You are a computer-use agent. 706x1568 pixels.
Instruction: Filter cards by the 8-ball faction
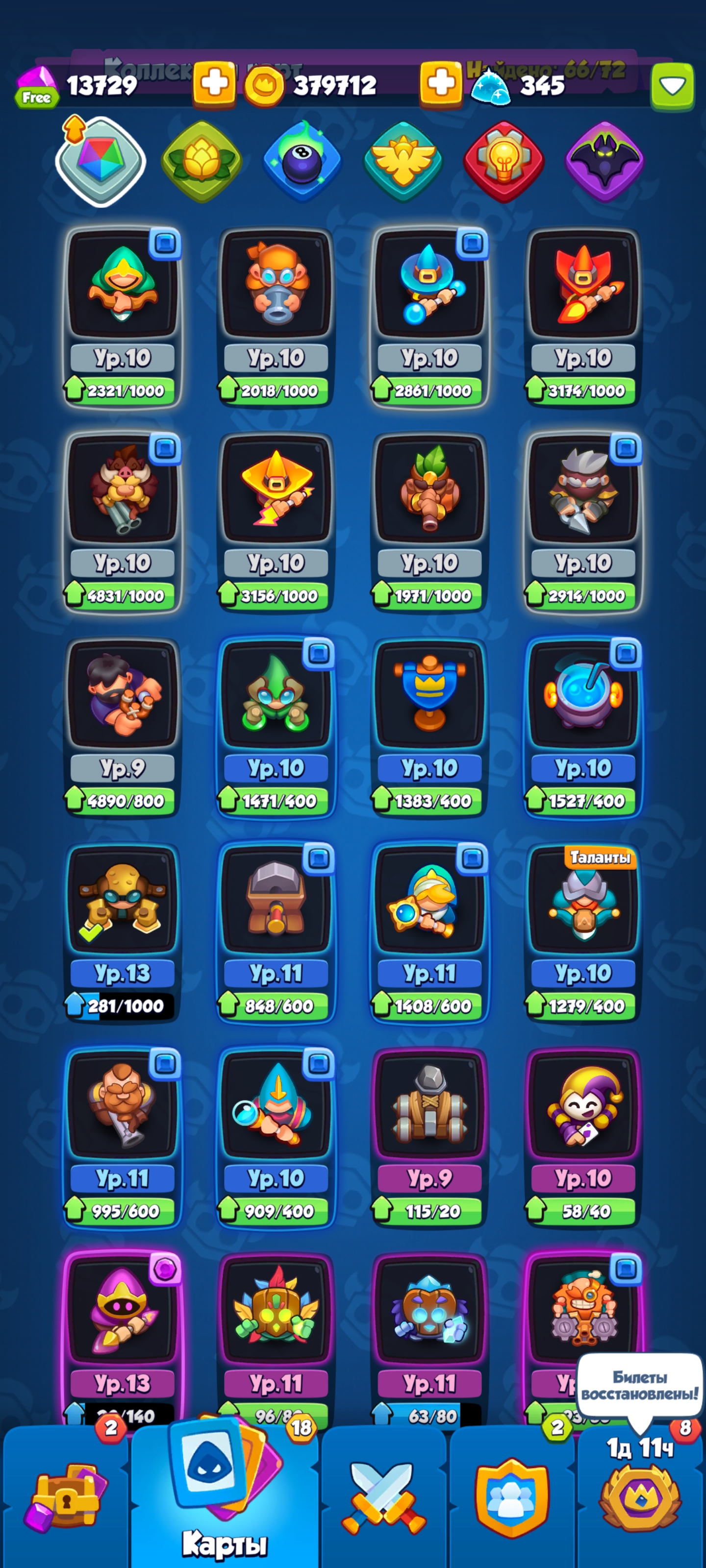[302, 161]
